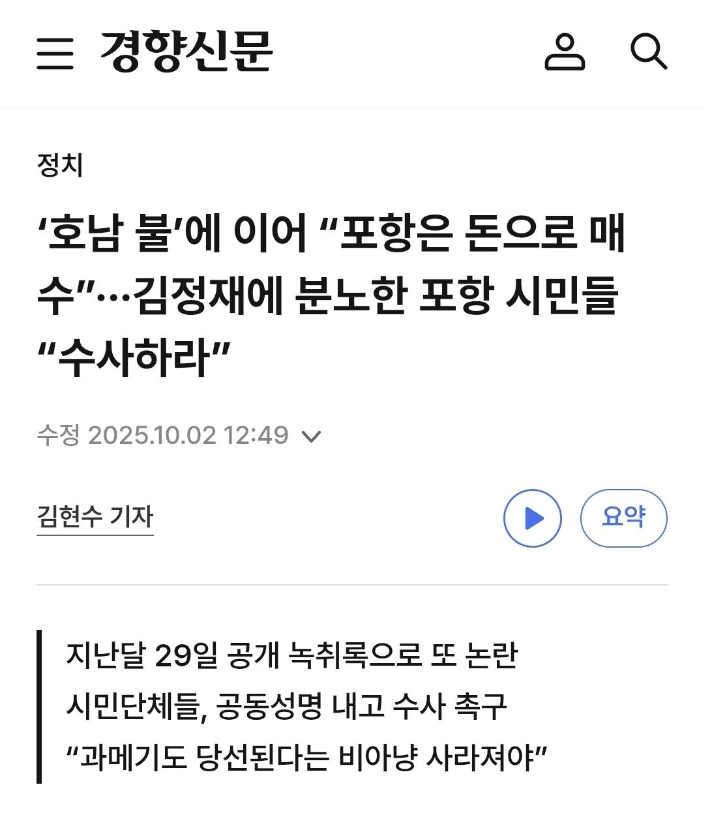Viewport: 704px width, 830px height.
Task: Play the article audio
Action: 532,518
